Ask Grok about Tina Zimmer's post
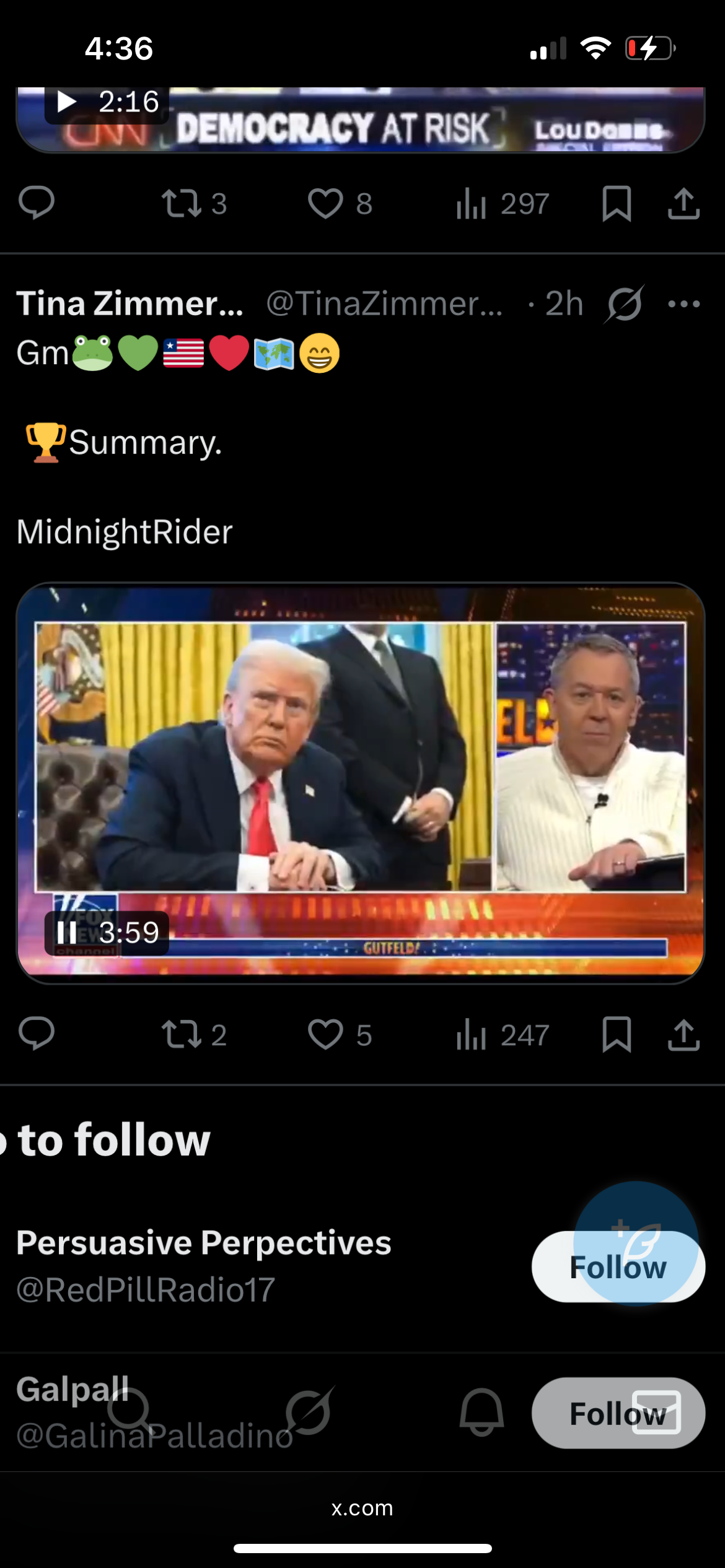This screenshot has width=725, height=1568. 624,304
